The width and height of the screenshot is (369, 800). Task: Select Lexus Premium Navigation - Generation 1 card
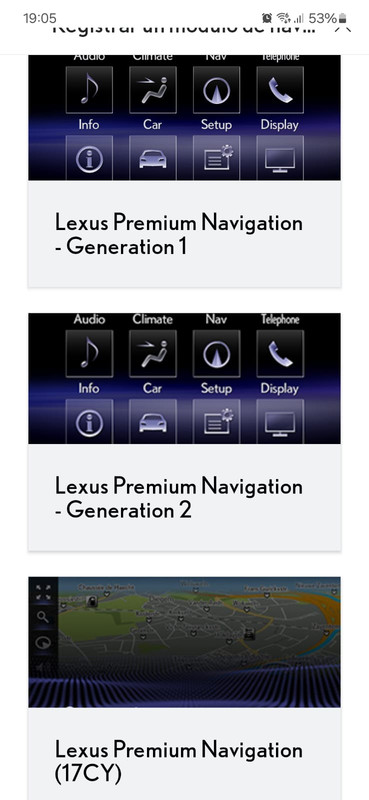(184, 171)
